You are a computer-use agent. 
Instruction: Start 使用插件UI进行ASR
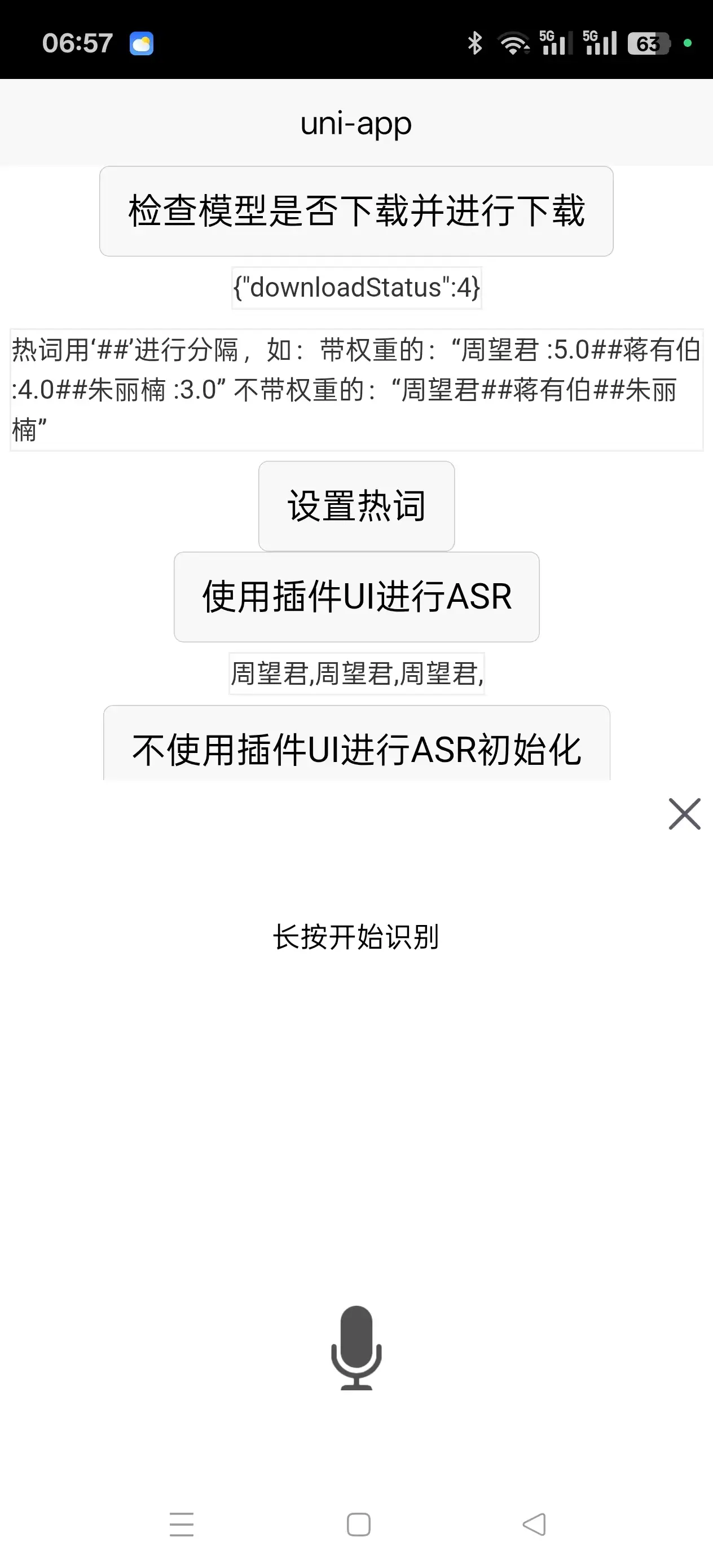(x=356, y=597)
